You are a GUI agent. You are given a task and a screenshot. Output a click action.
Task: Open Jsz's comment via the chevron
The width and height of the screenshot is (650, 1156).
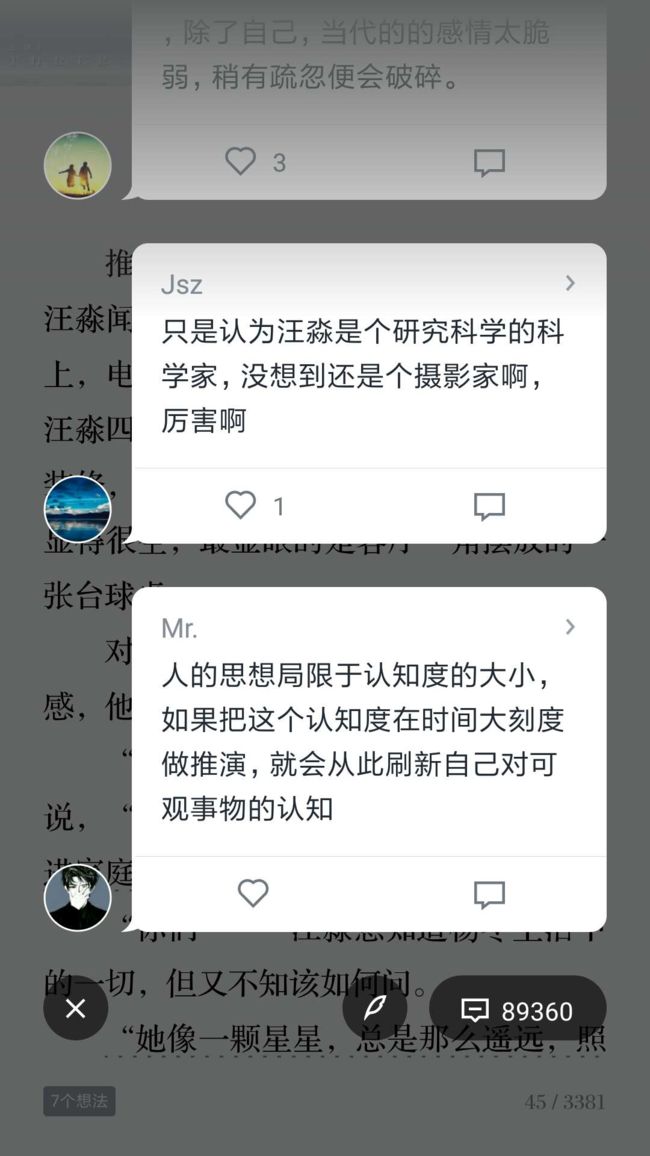coord(570,283)
